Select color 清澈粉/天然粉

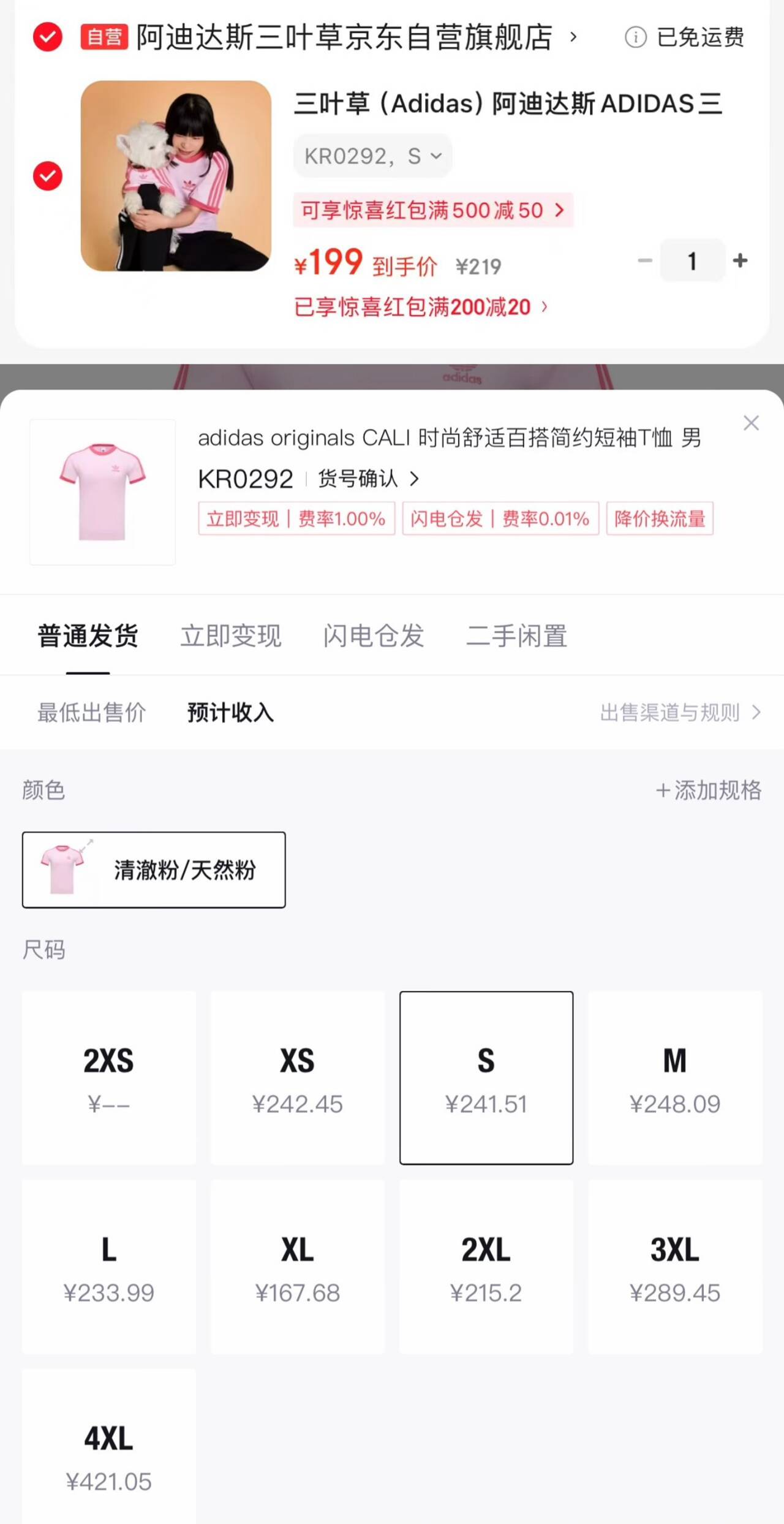pos(154,870)
